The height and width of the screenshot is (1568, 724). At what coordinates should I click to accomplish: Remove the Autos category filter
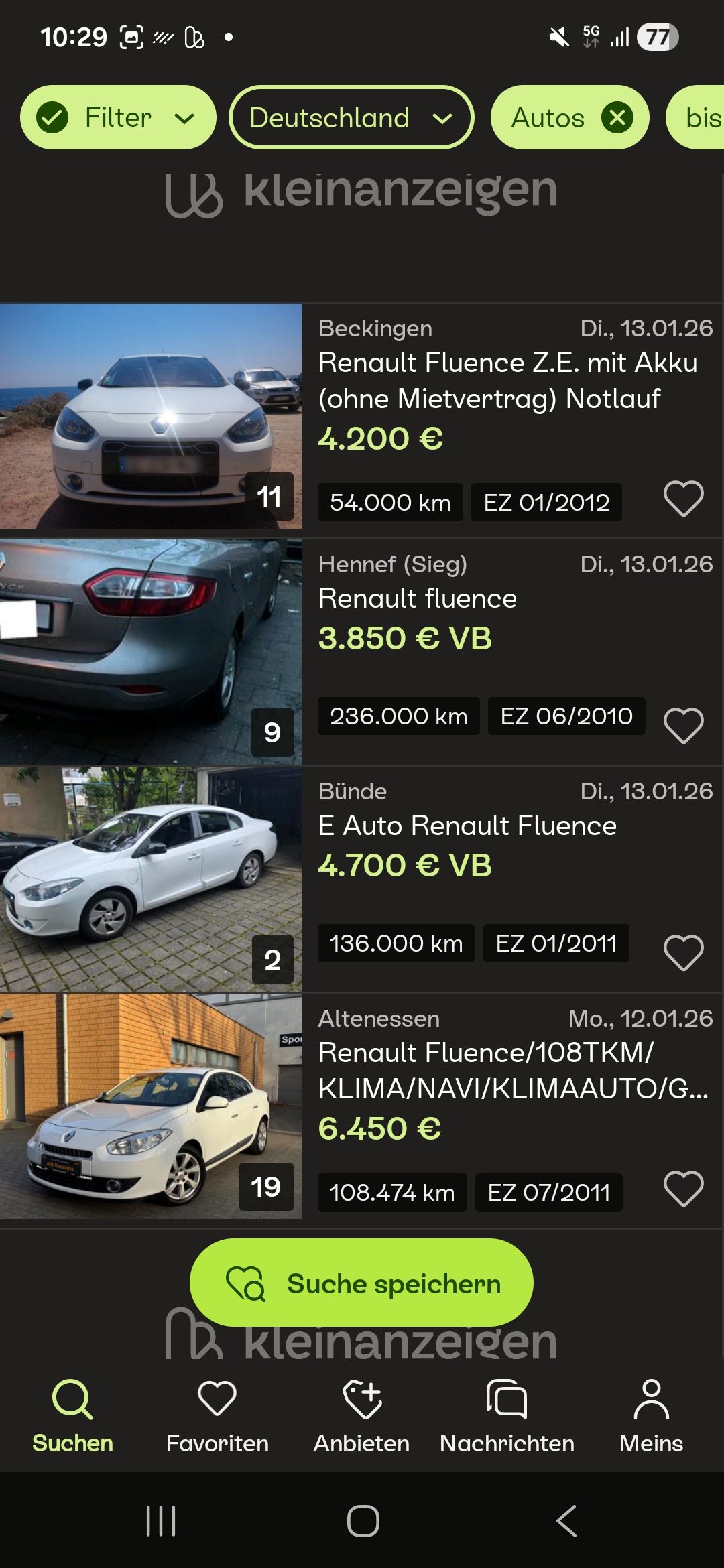[x=617, y=118]
